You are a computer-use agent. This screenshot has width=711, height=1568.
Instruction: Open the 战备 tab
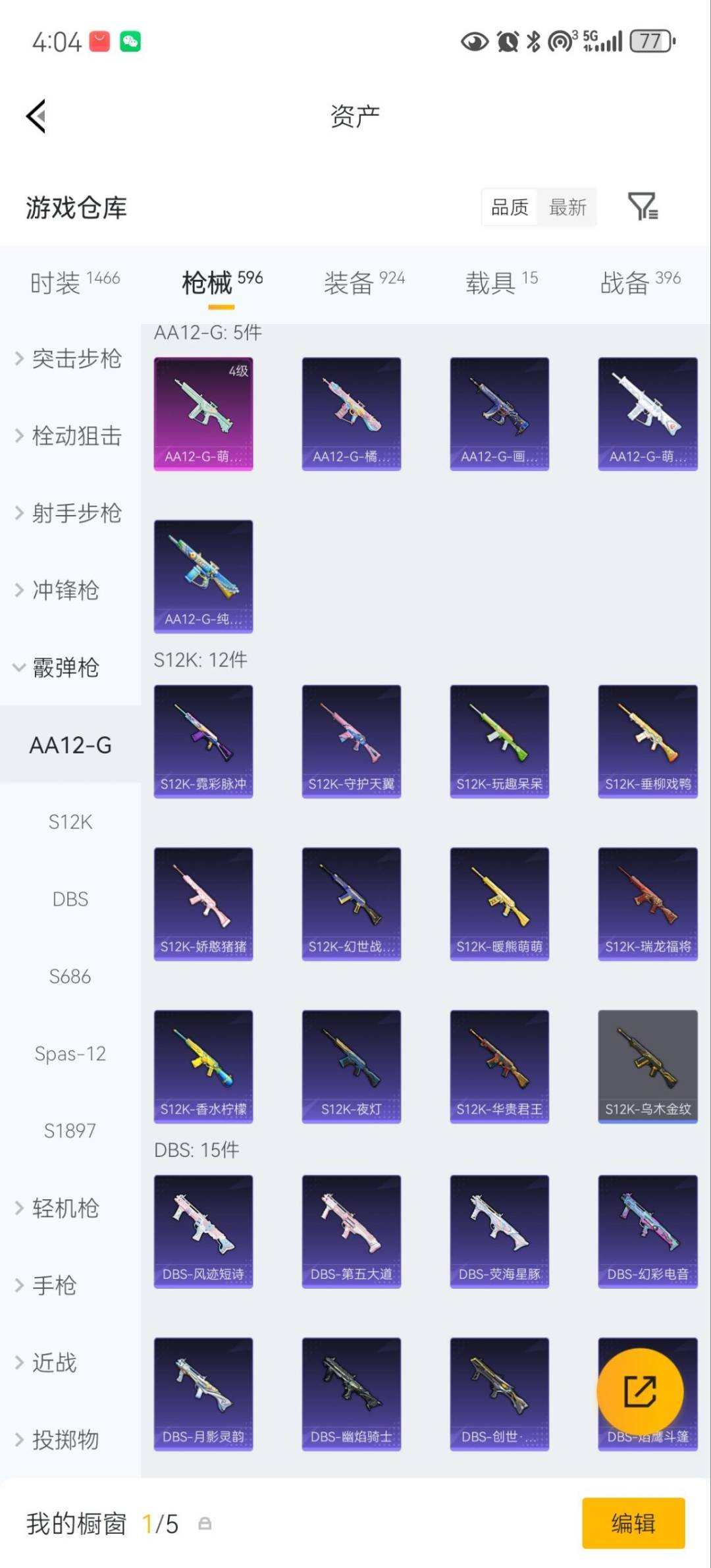[640, 283]
